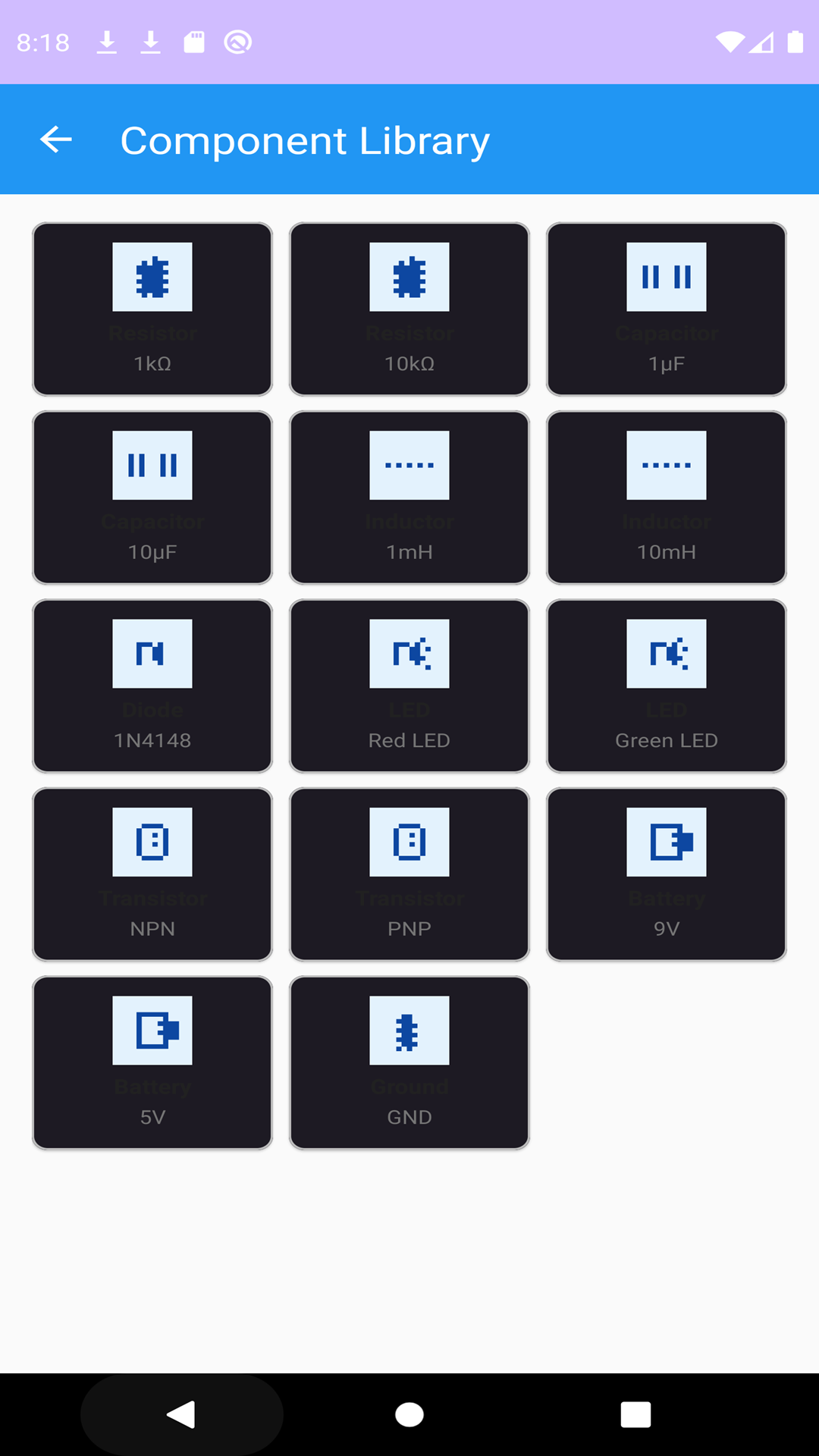Open the 10µF capacitor card
819x1456 pixels.
(152, 497)
